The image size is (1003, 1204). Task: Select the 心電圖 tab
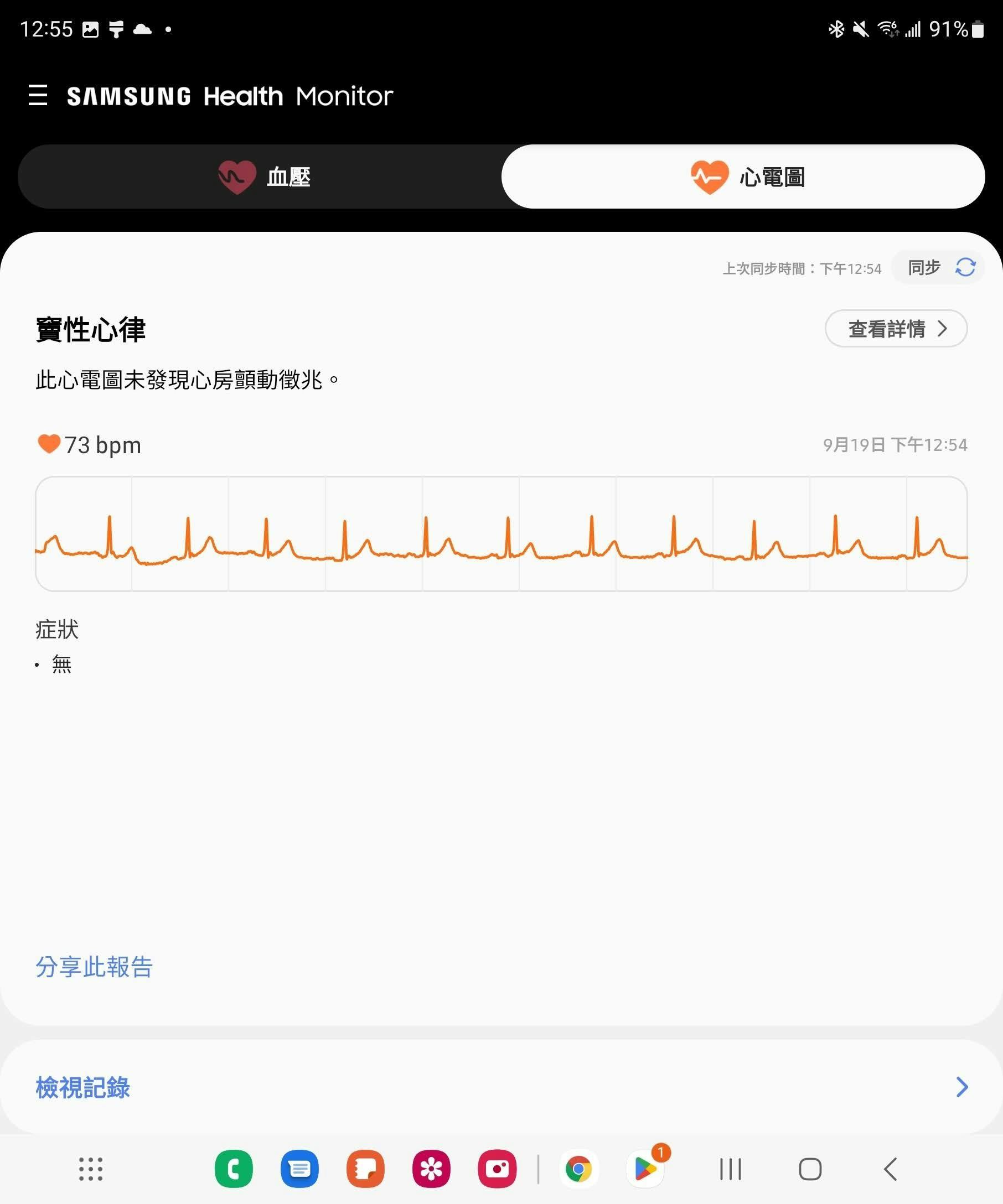743,177
